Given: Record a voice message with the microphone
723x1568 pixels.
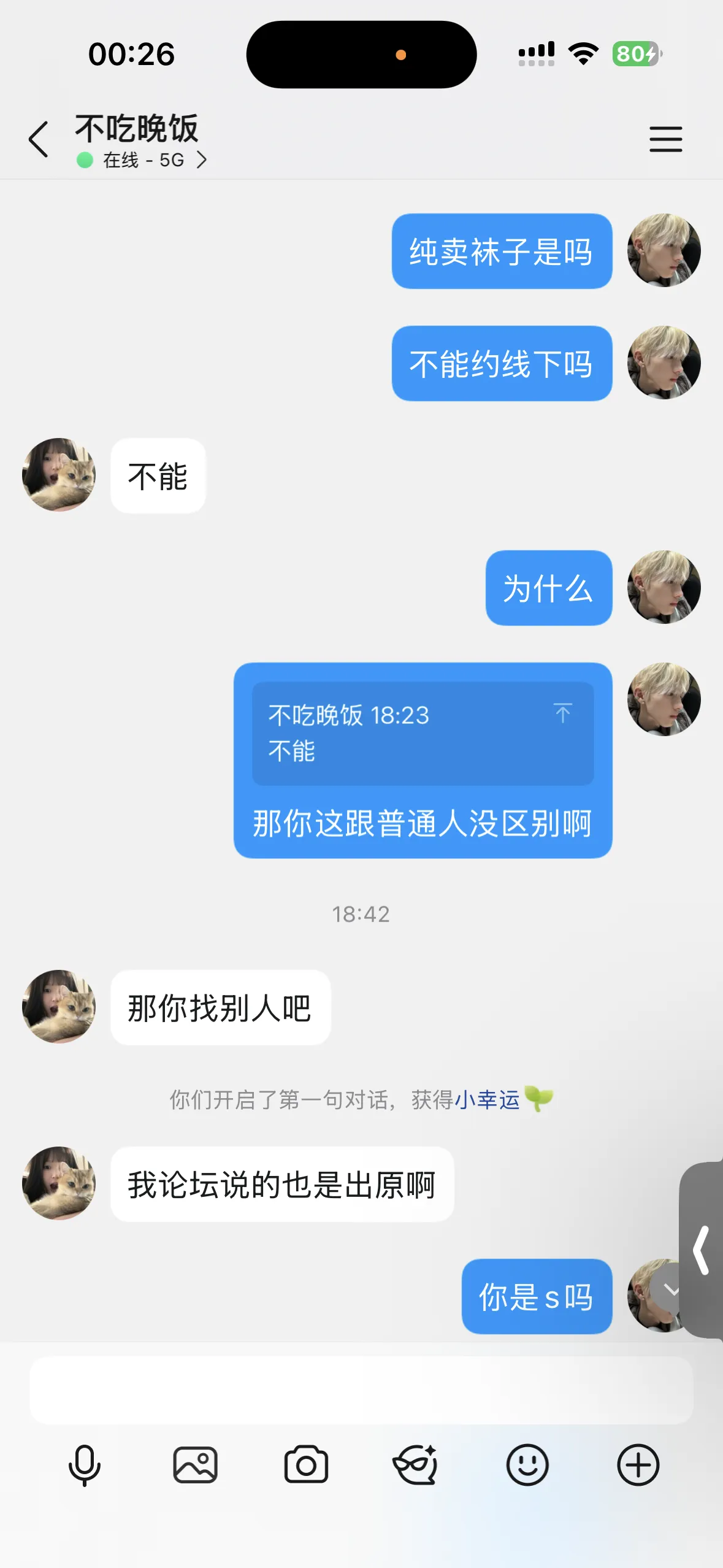Looking at the screenshot, I should pos(84,1466).
